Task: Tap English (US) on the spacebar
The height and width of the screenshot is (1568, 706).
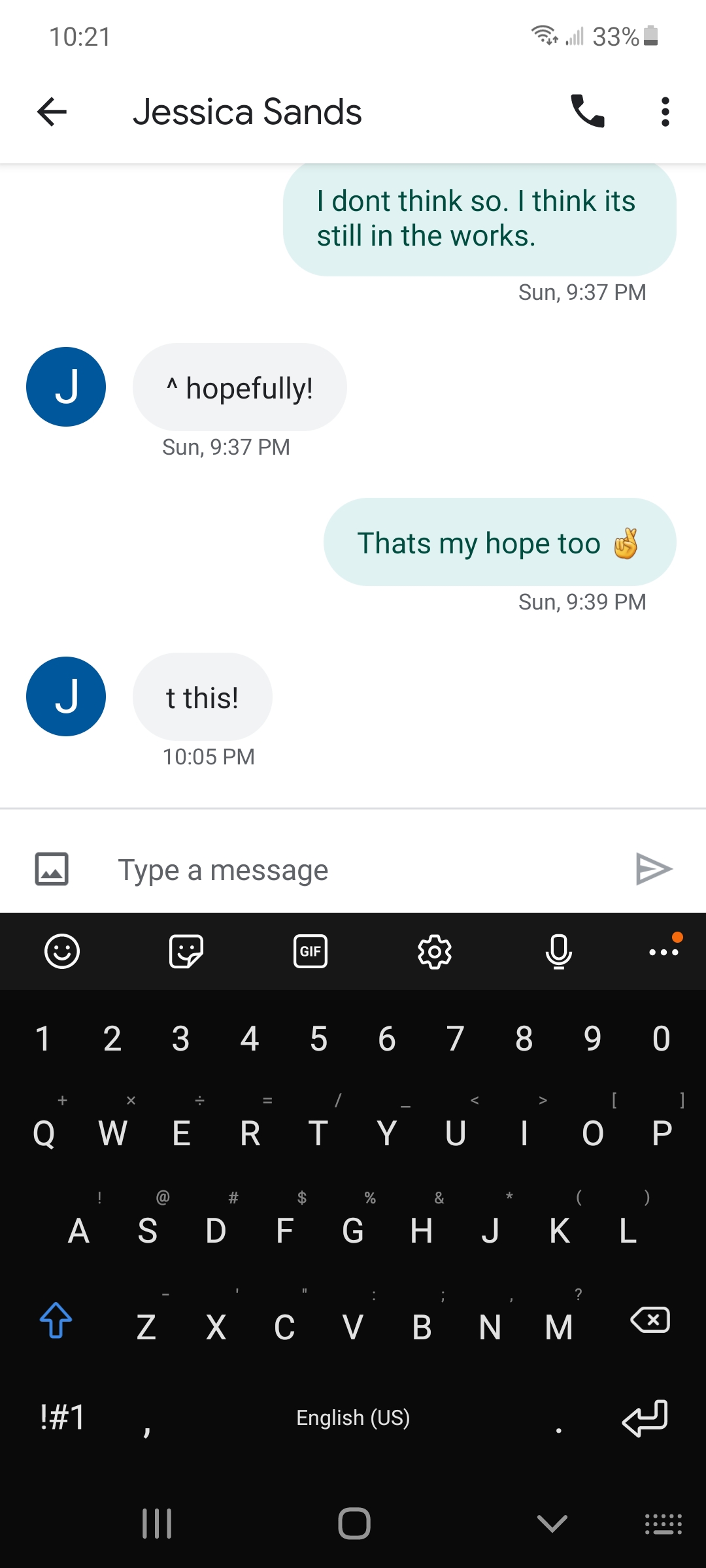Action: point(353,1416)
